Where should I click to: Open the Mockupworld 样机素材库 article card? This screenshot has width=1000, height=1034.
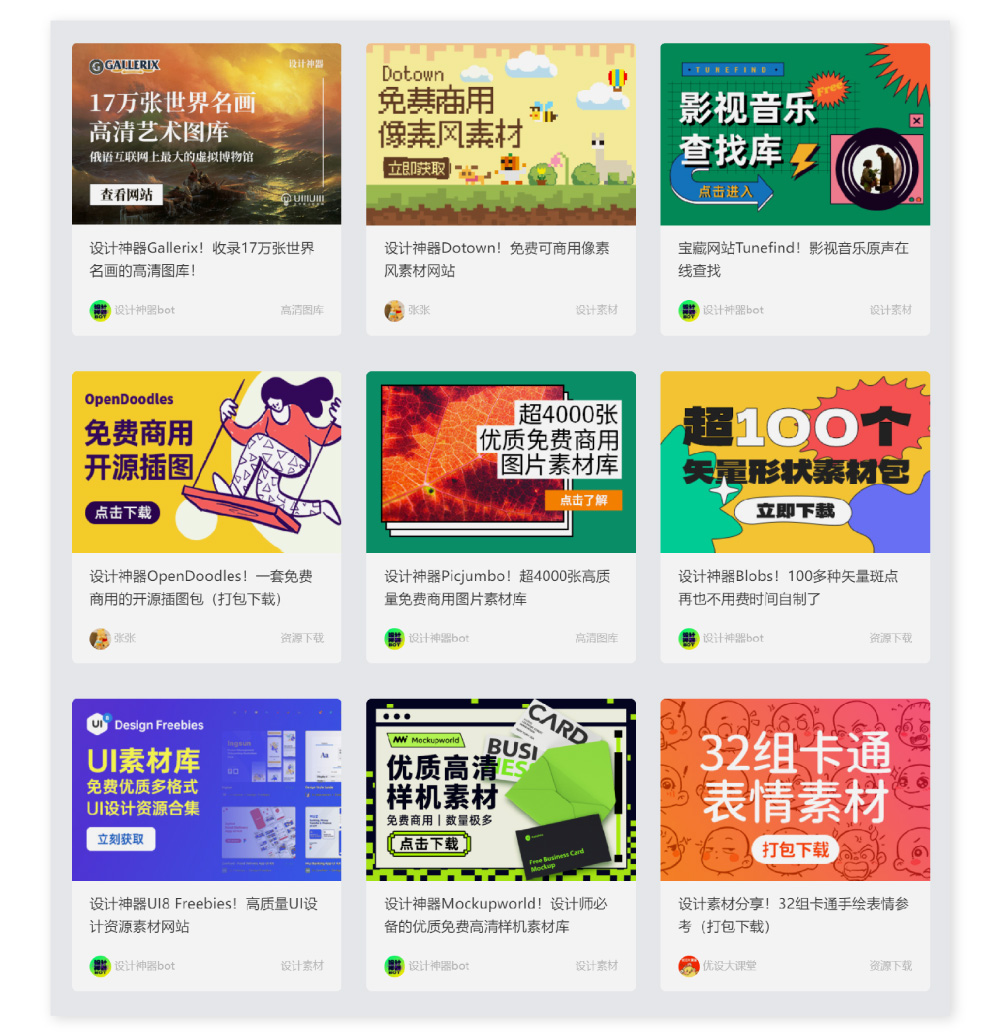(500, 790)
